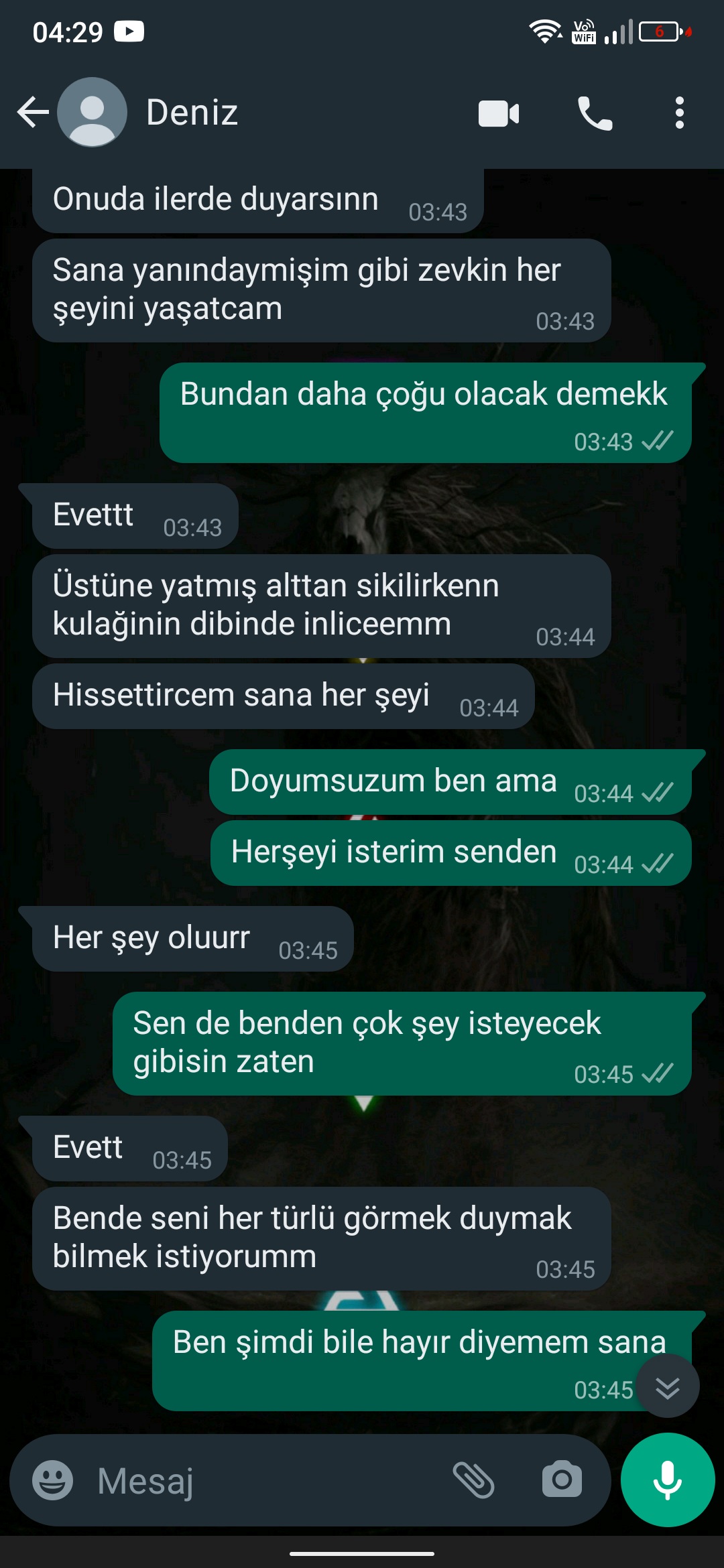Tap the microphone to record voice
Viewport: 724px width, 1568px height.
[668, 1480]
